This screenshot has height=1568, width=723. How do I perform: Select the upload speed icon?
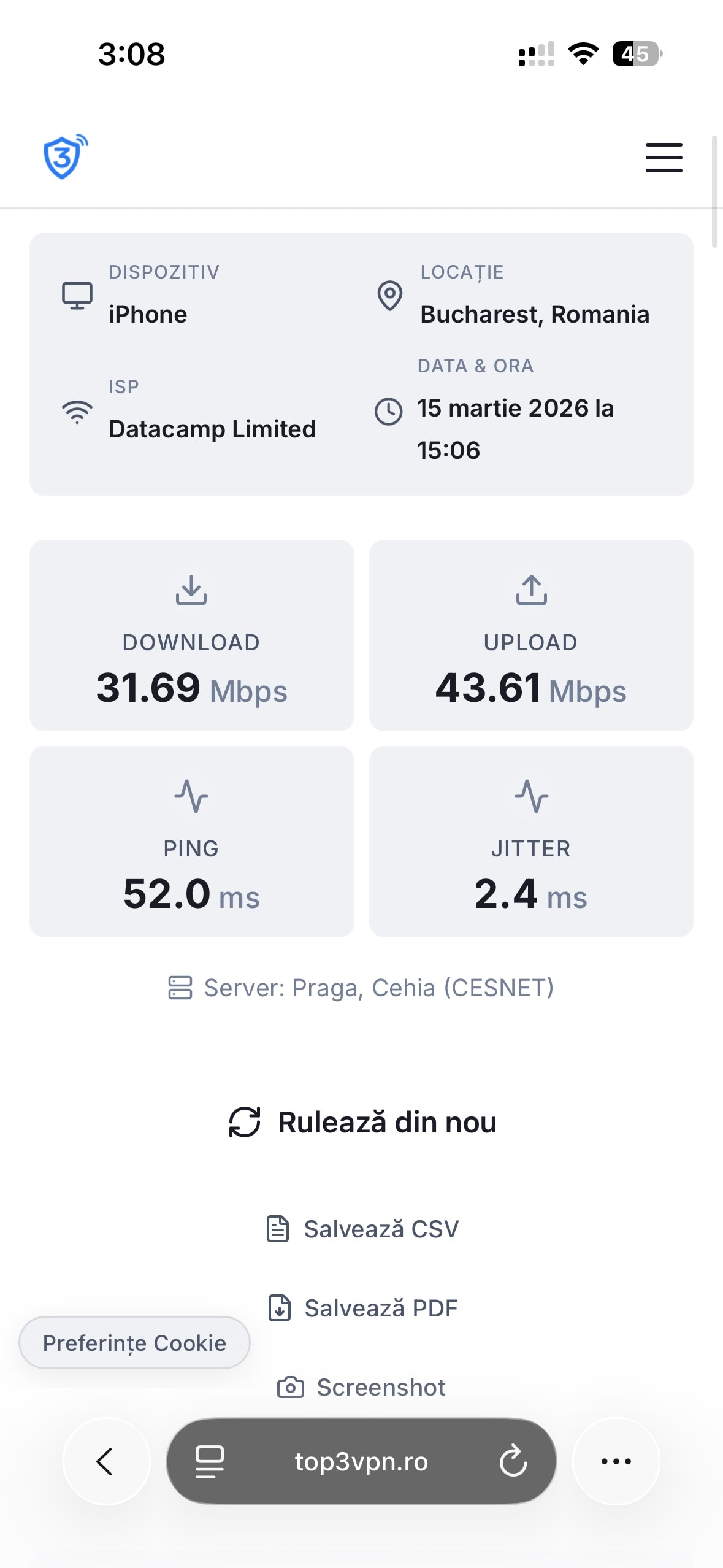[x=530, y=591]
